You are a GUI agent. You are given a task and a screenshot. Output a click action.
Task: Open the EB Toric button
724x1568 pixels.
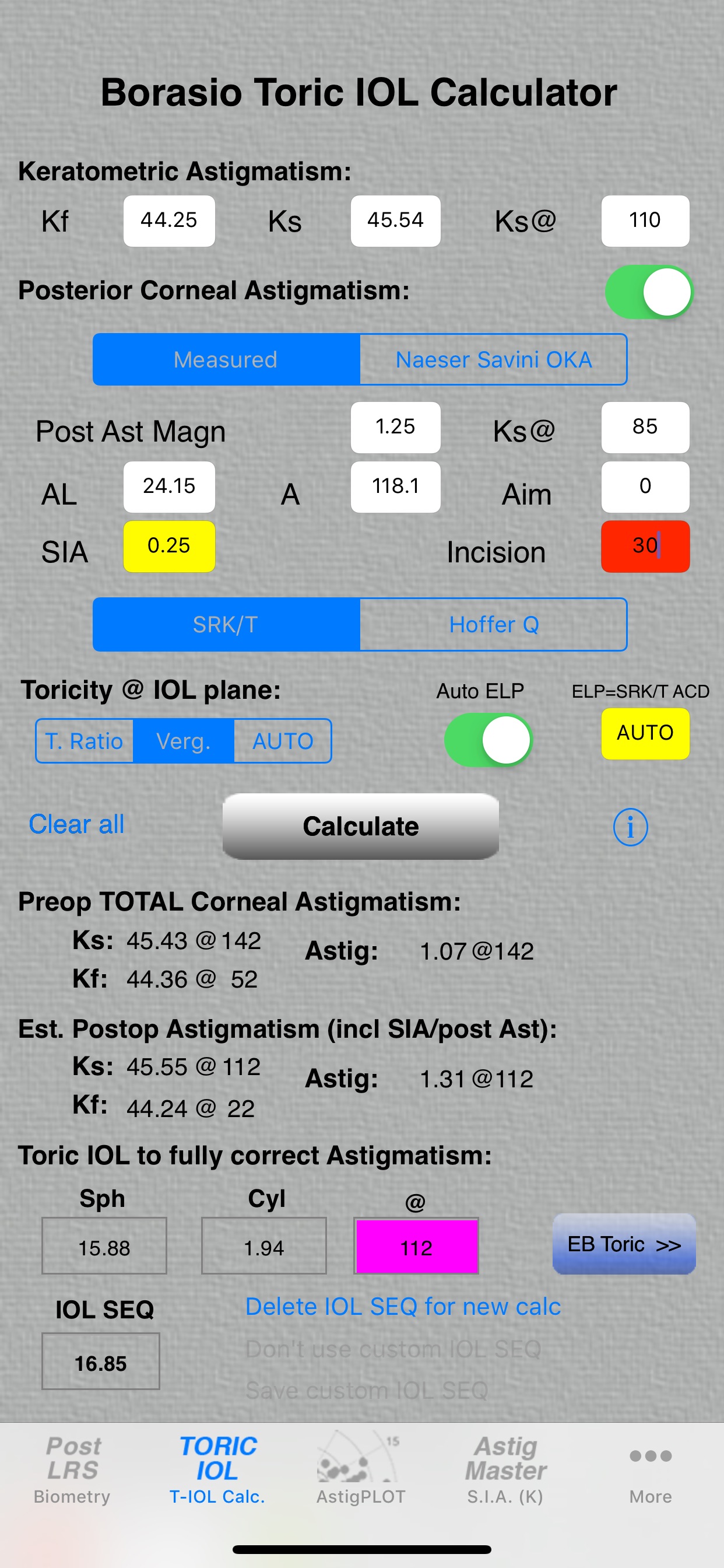624,1244
